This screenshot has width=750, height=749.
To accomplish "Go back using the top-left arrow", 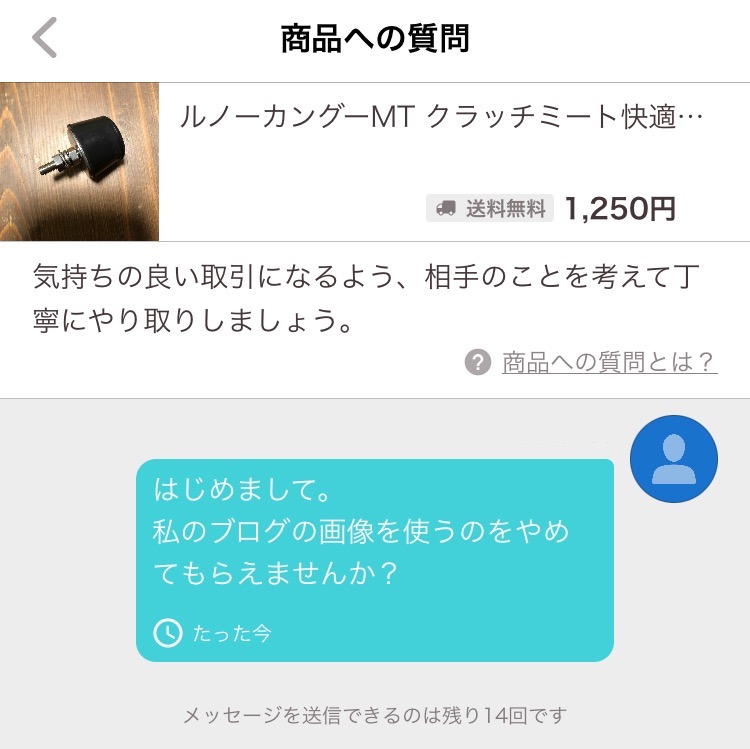I will point(45,39).
